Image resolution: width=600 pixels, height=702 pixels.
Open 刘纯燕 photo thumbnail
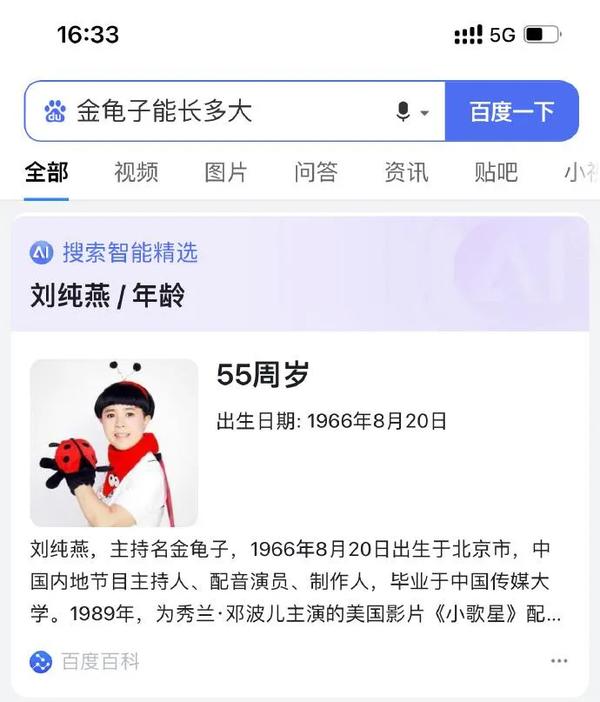[x=114, y=443]
